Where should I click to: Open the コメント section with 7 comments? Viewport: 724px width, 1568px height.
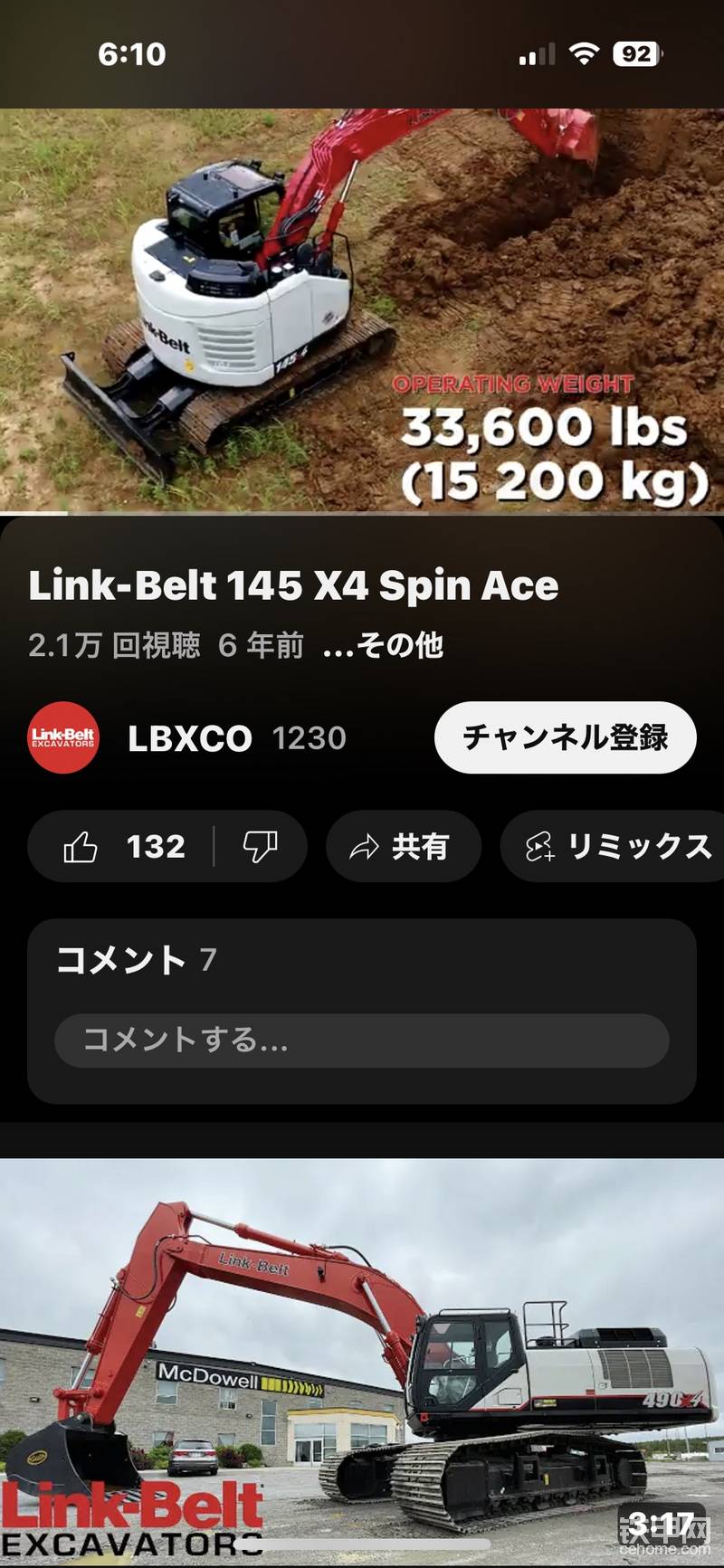pyautogui.click(x=136, y=960)
